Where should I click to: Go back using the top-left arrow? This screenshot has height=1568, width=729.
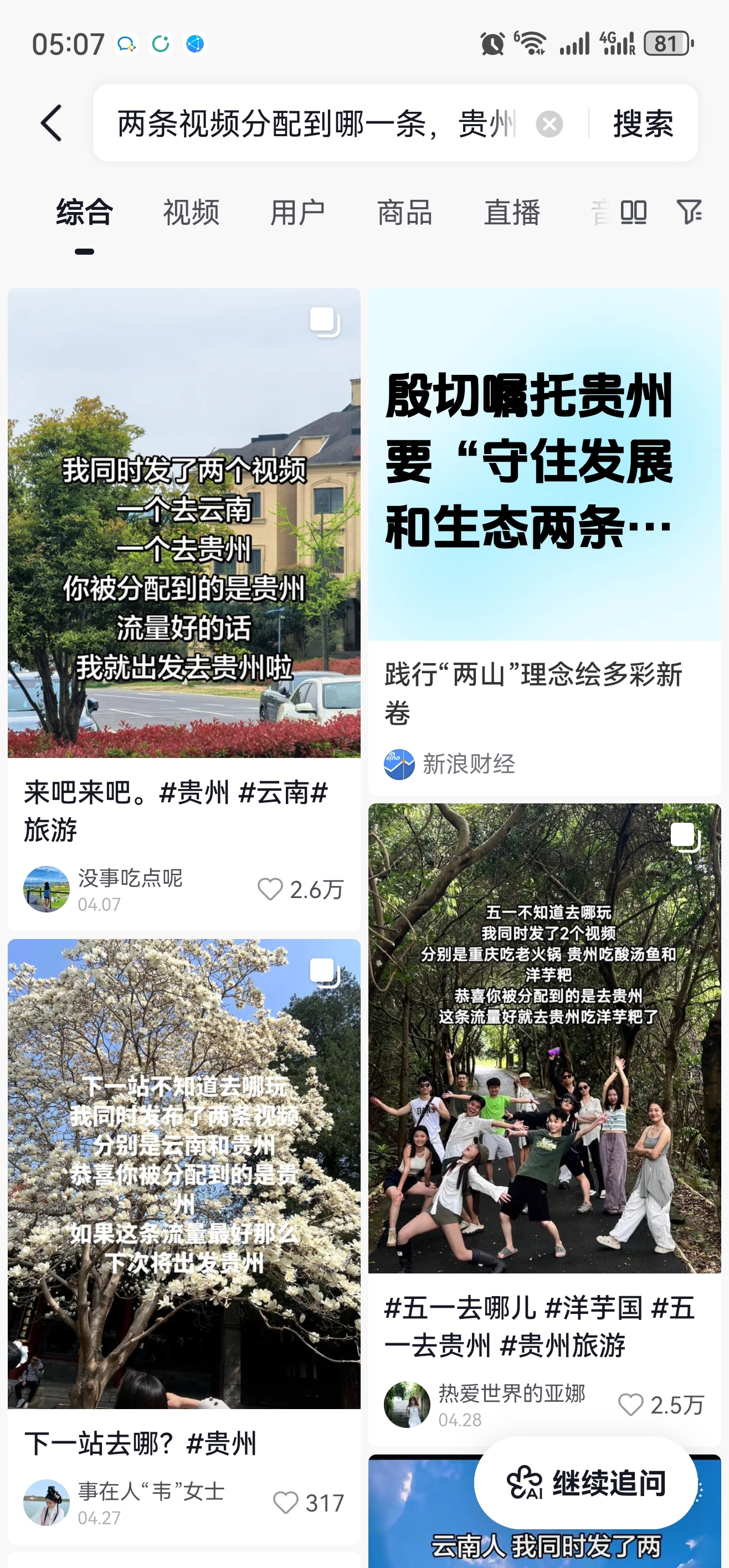[x=52, y=123]
